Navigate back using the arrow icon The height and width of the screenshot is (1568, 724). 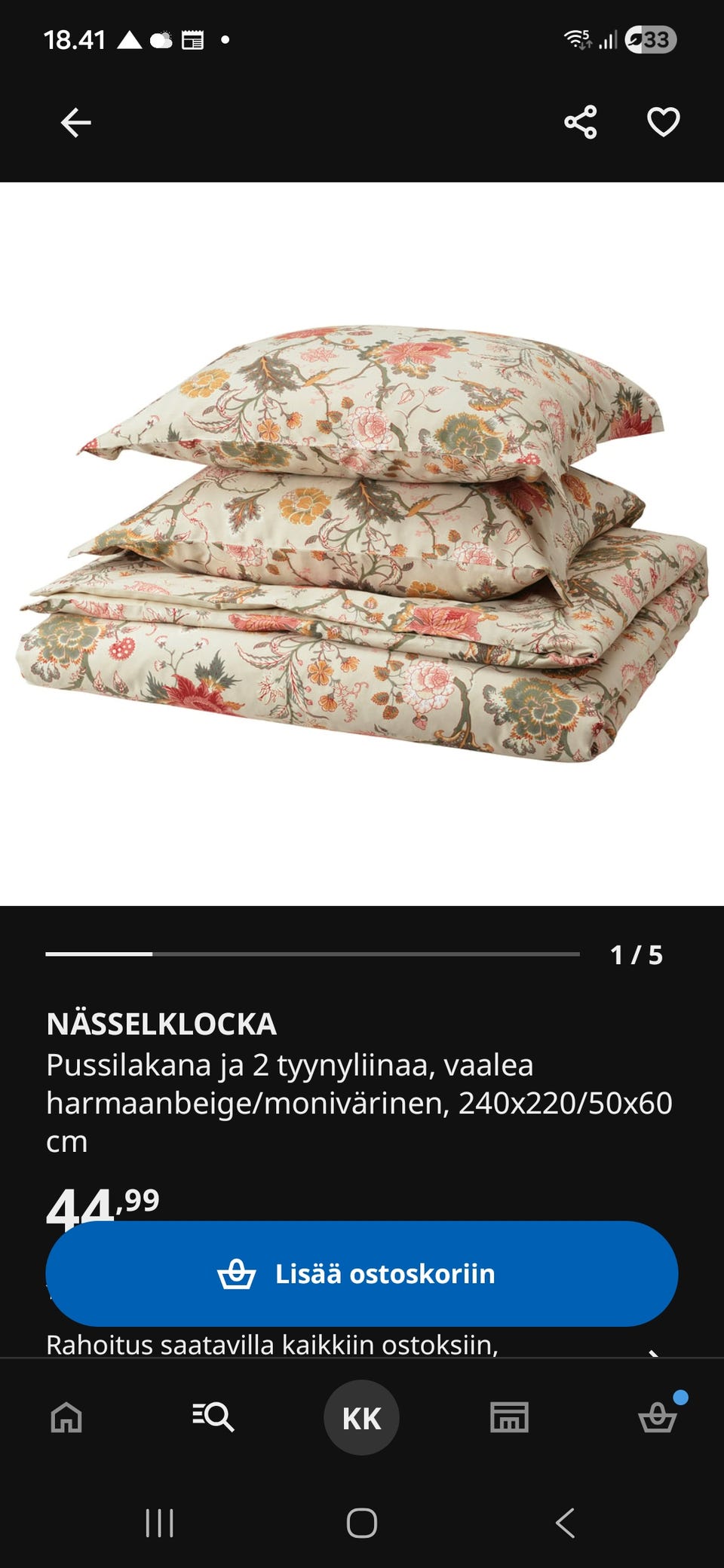click(75, 121)
